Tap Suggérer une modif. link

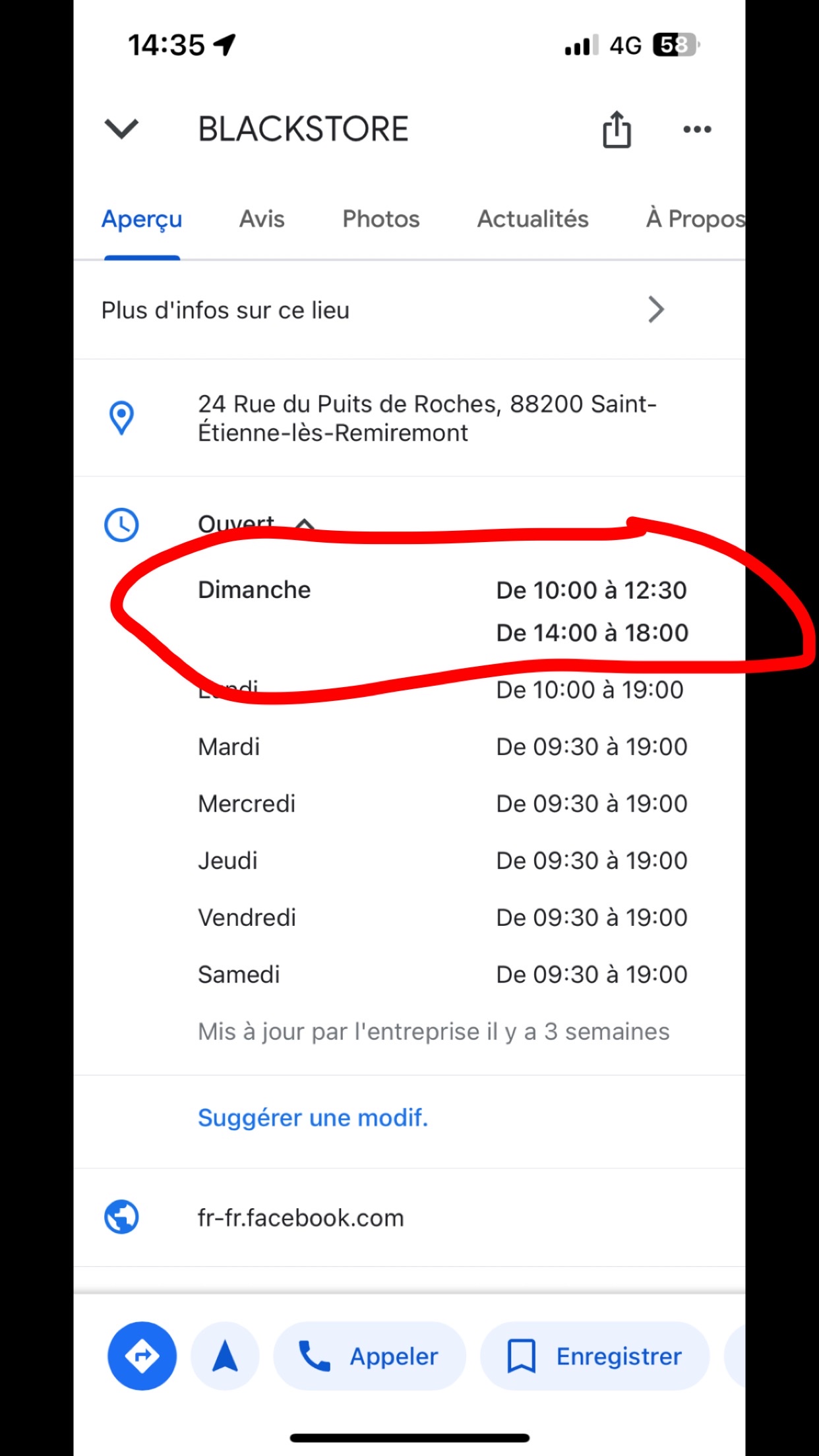[313, 1118]
